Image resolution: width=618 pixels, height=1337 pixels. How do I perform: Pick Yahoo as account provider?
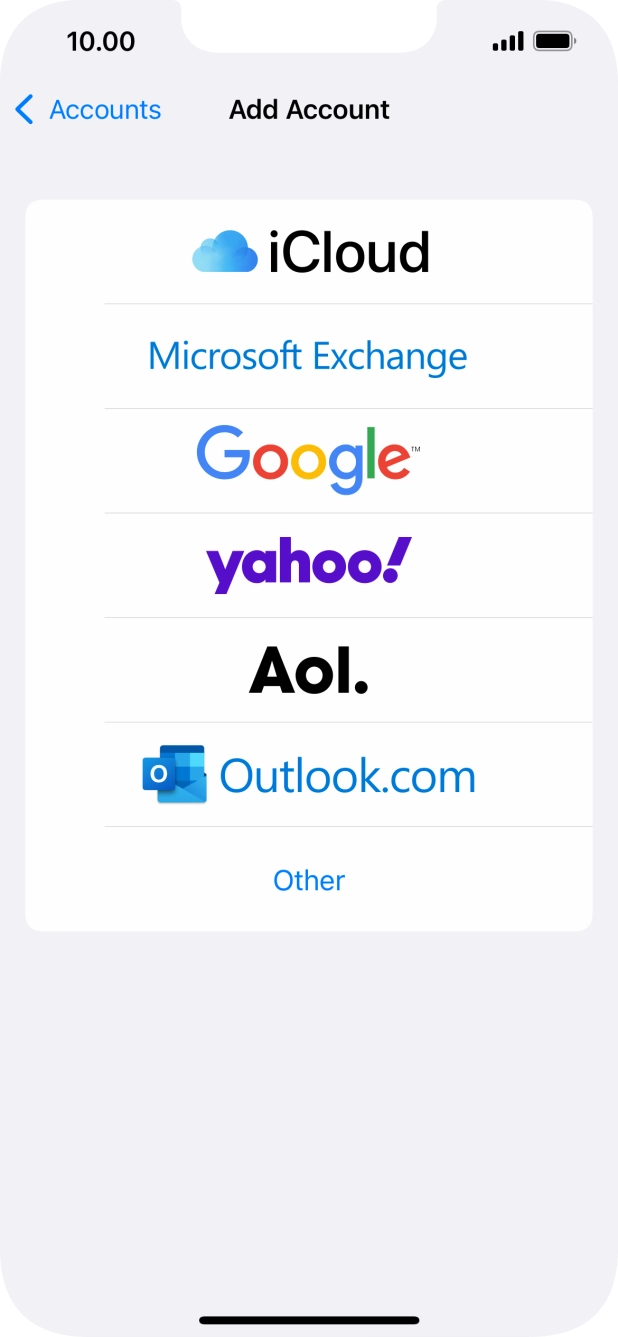[308, 565]
